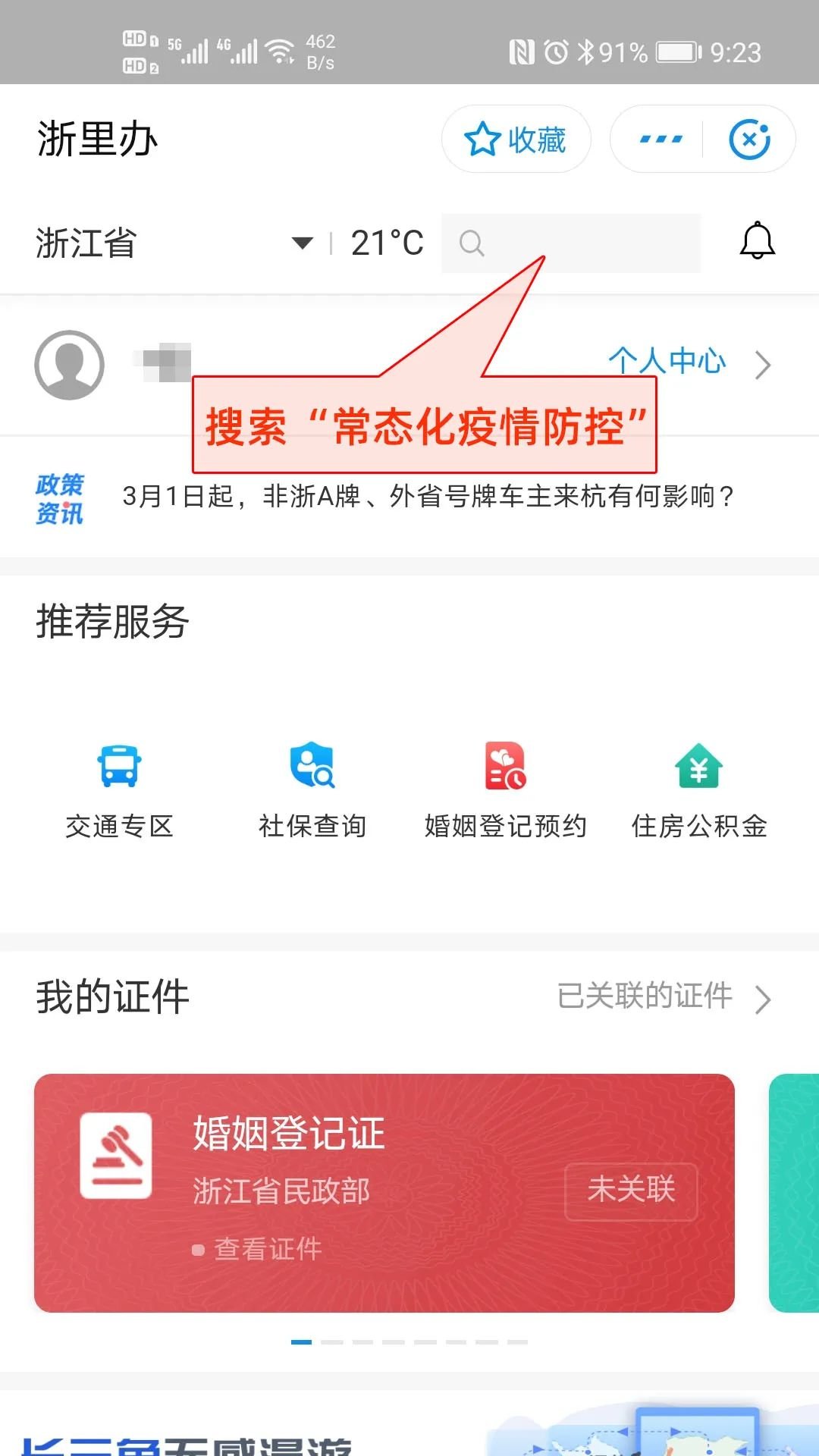
Task: View 已关联的证件 list
Action: pos(664,996)
